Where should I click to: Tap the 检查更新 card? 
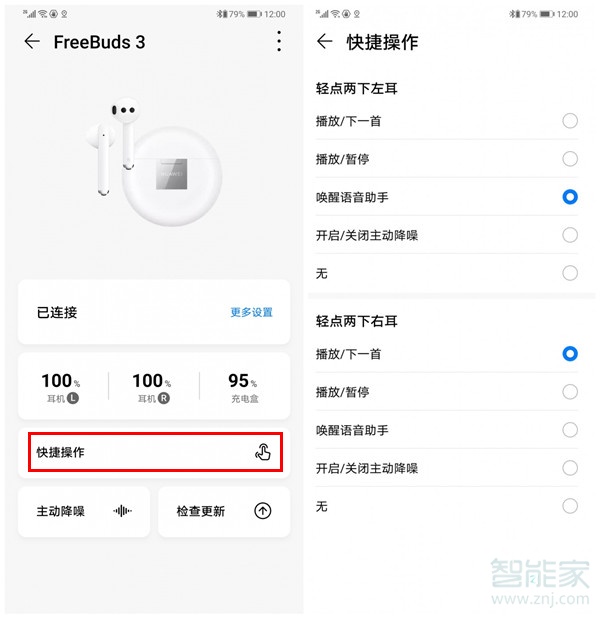tap(223, 511)
